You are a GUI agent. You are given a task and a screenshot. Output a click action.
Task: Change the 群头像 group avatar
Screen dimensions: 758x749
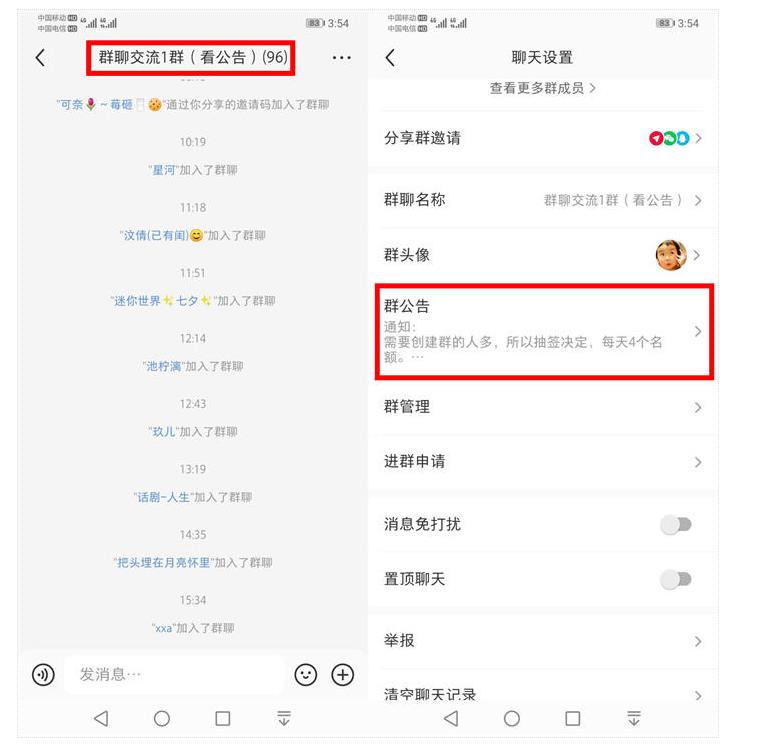(x=543, y=255)
